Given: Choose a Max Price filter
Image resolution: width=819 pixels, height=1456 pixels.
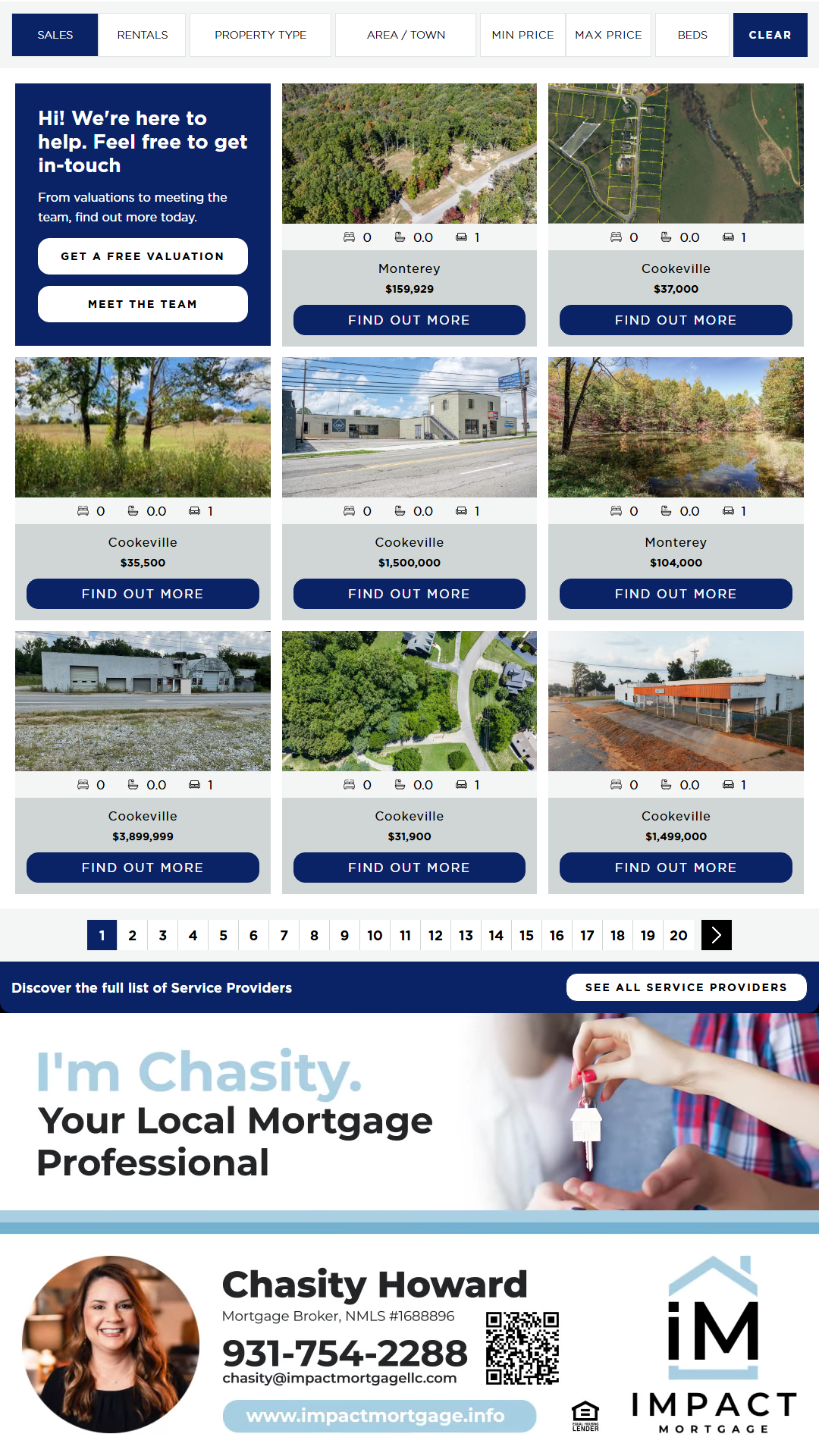Looking at the screenshot, I should [x=608, y=35].
